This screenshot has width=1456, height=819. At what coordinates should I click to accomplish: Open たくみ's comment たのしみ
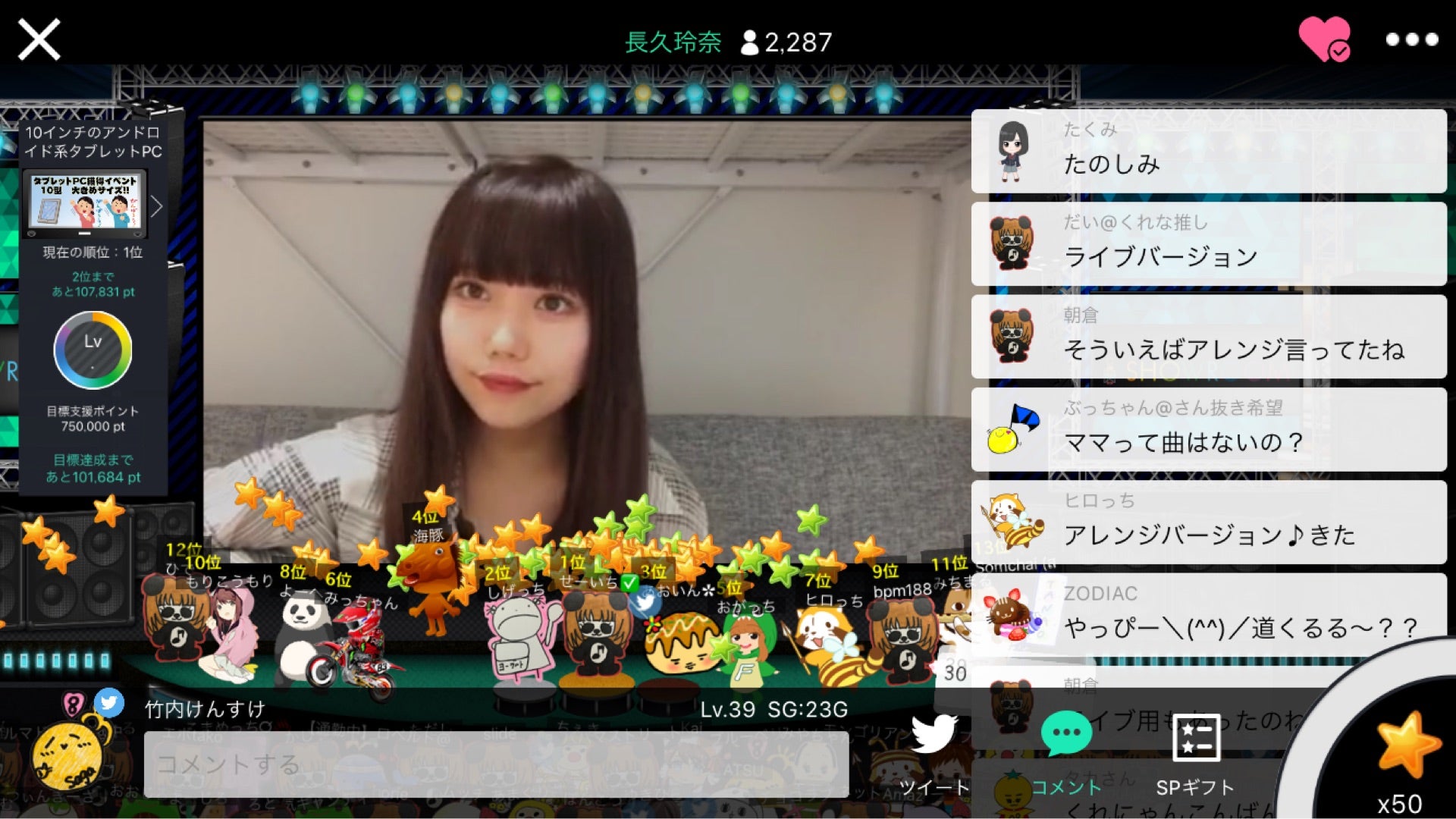1209,151
